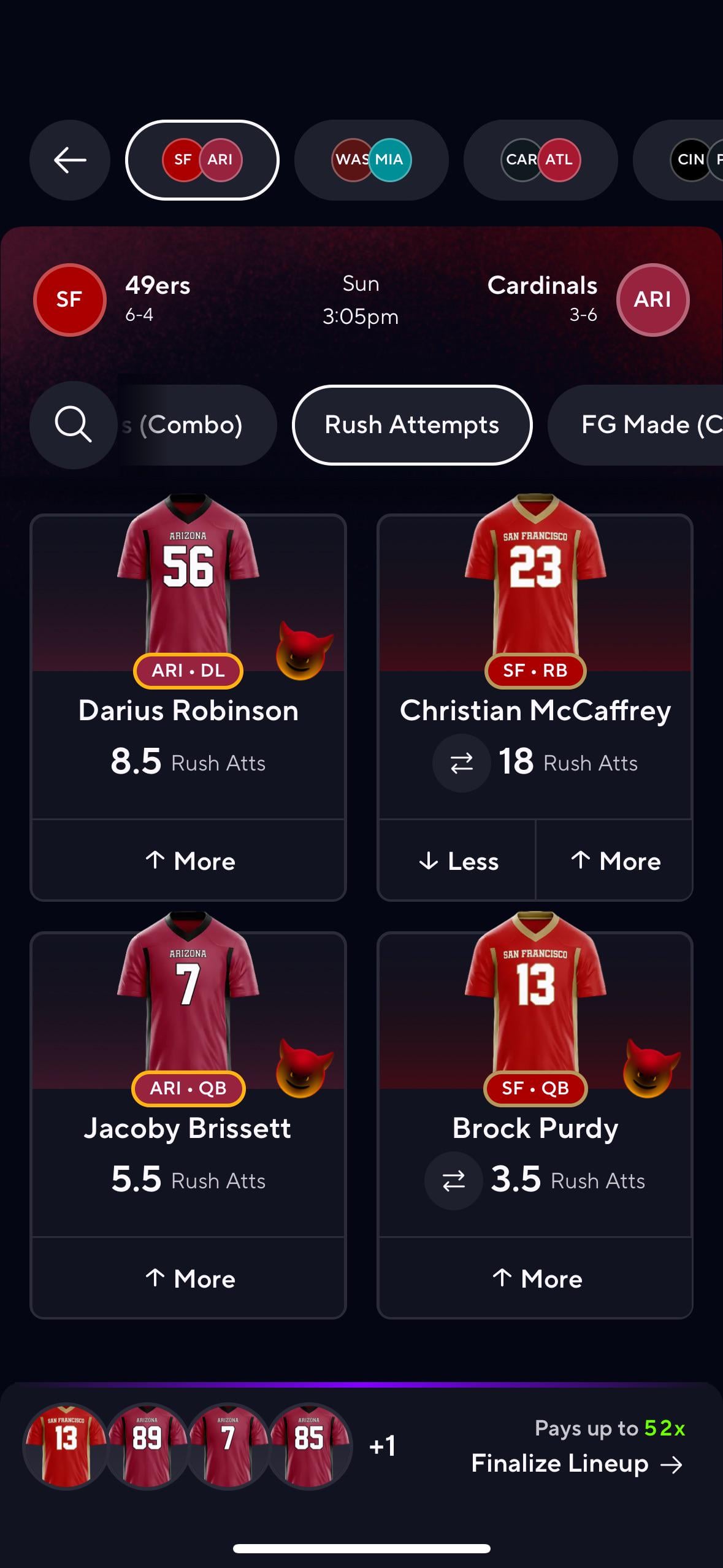The width and height of the screenshot is (723, 1568).
Task: Select the Rush Attempts stat chip
Action: [412, 425]
